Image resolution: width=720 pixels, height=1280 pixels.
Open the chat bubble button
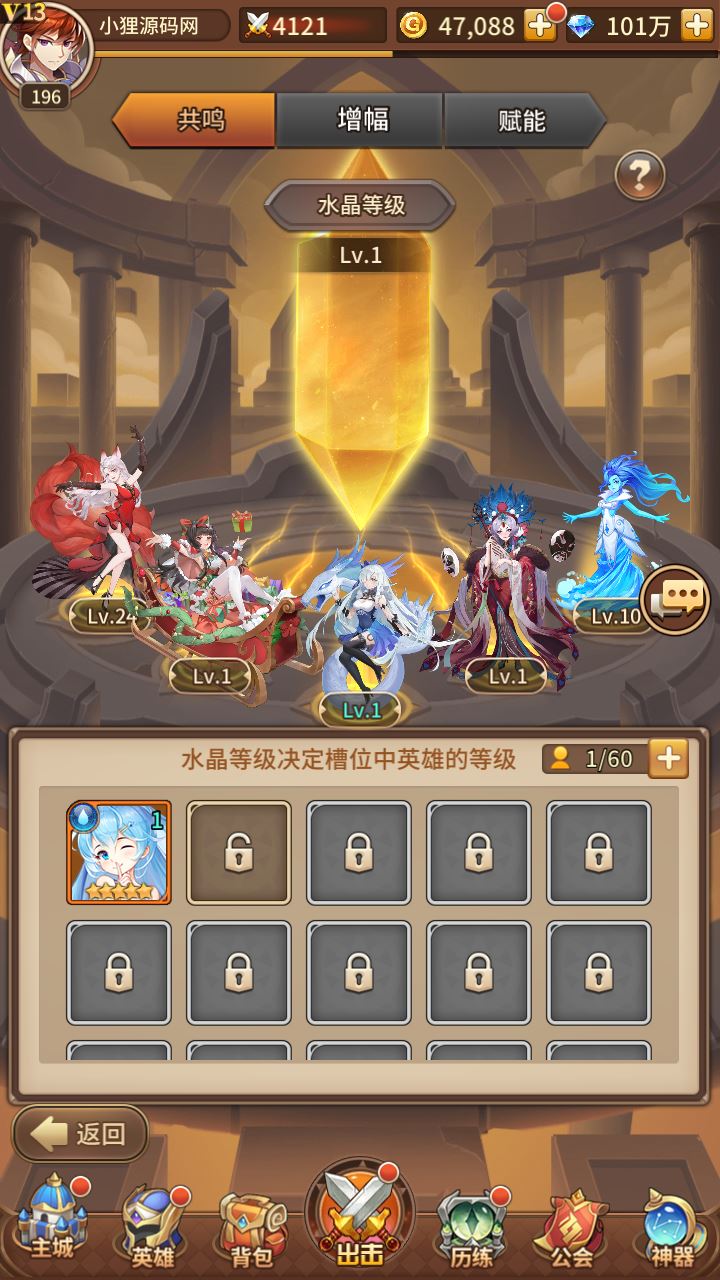pos(676,600)
